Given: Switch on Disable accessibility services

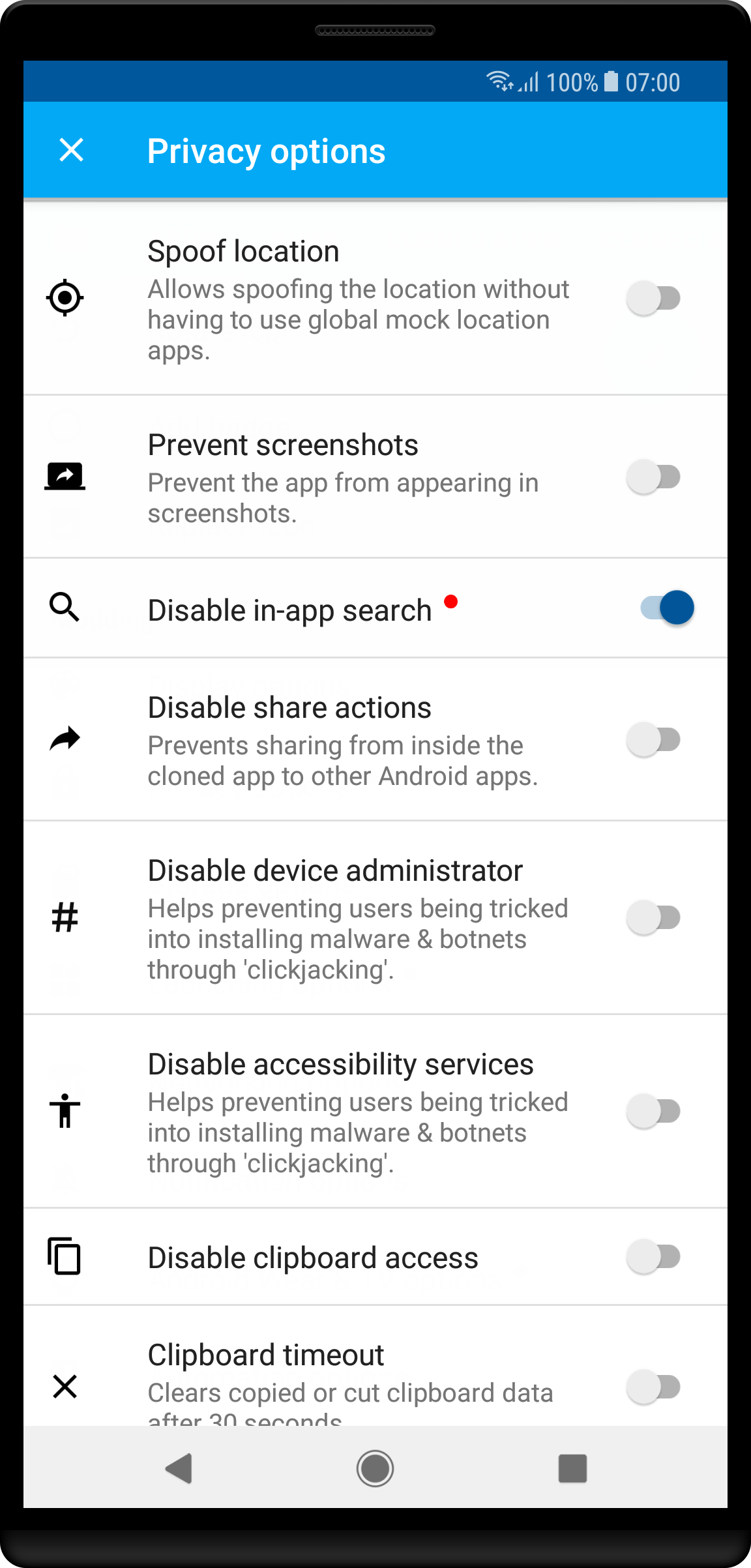Looking at the screenshot, I should [x=654, y=1111].
